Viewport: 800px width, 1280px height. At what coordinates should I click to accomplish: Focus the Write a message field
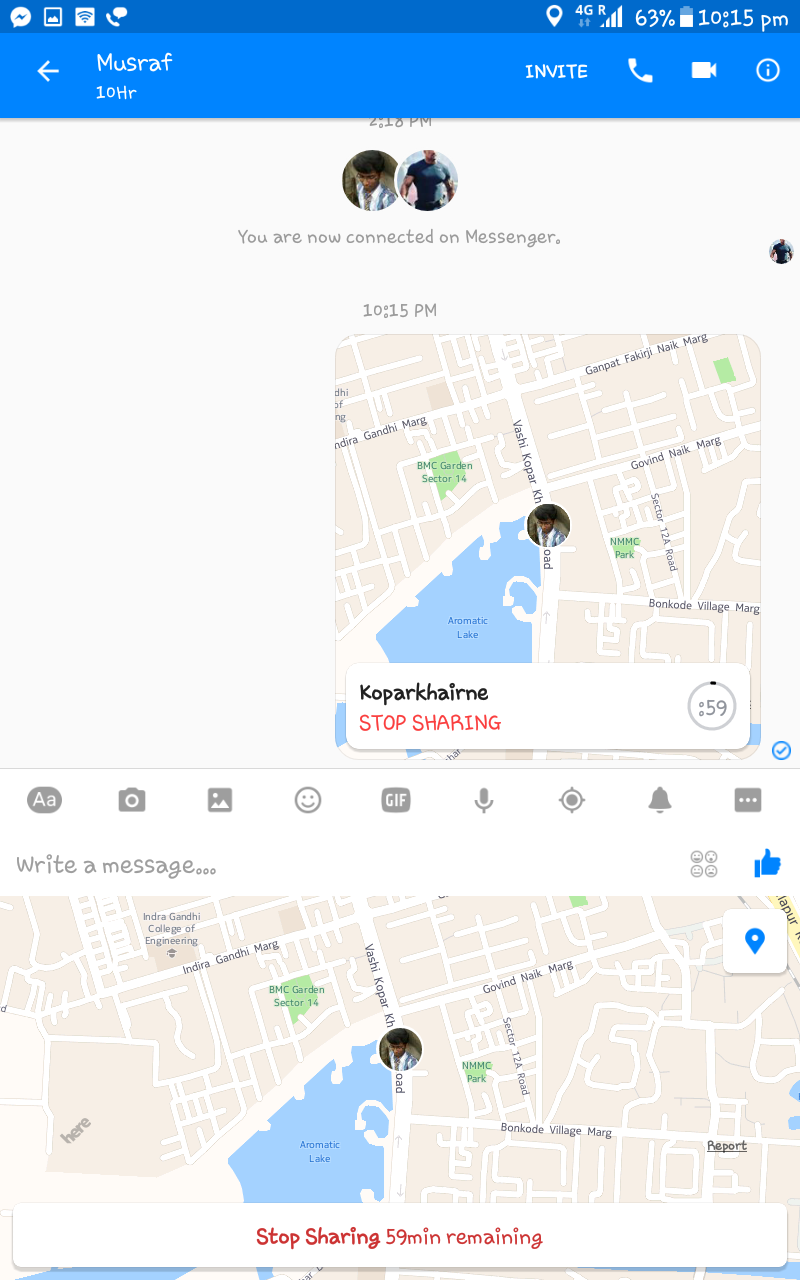coord(330,865)
